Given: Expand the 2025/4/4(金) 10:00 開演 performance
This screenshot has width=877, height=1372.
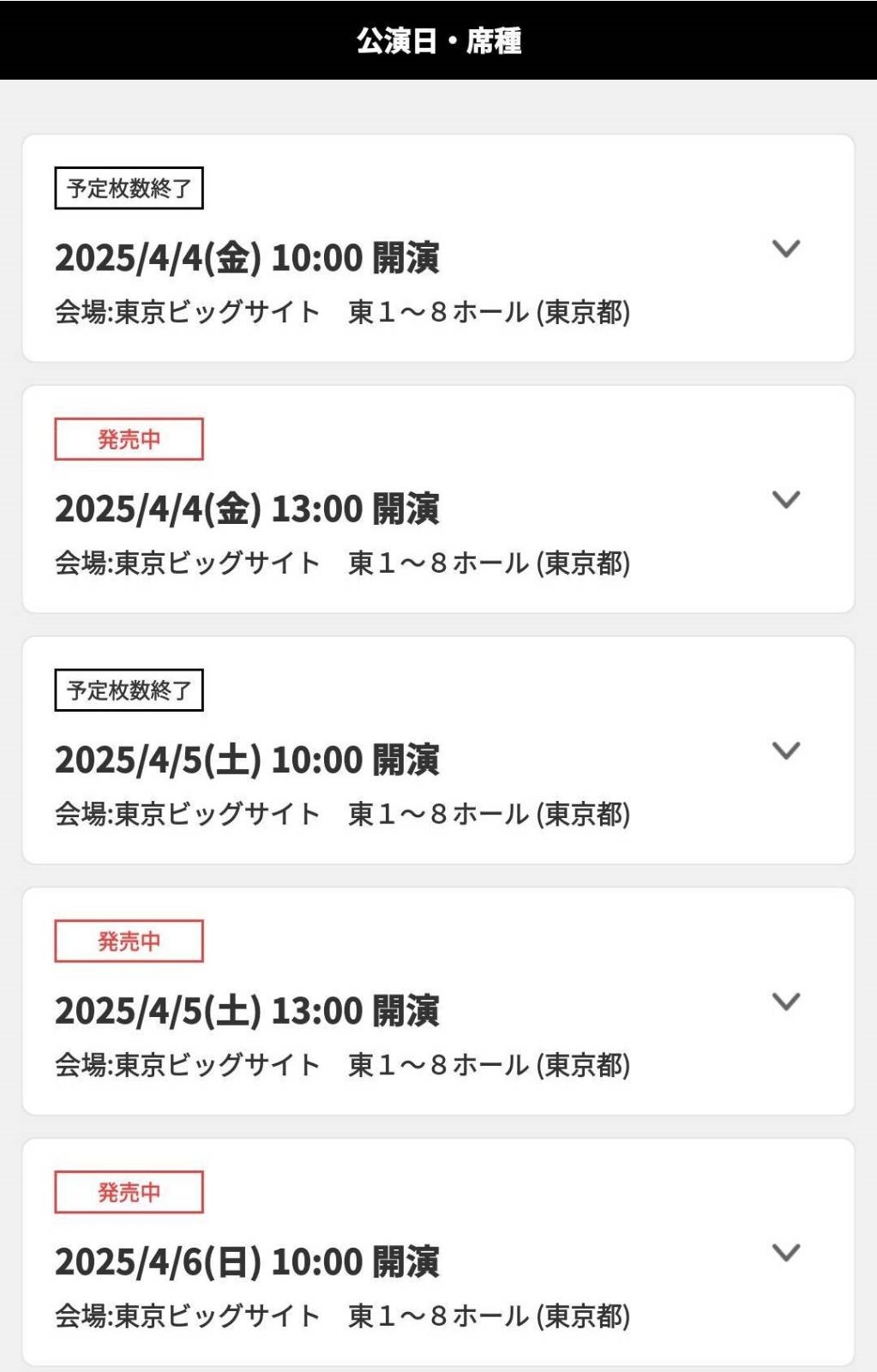Looking at the screenshot, I should click(785, 249).
